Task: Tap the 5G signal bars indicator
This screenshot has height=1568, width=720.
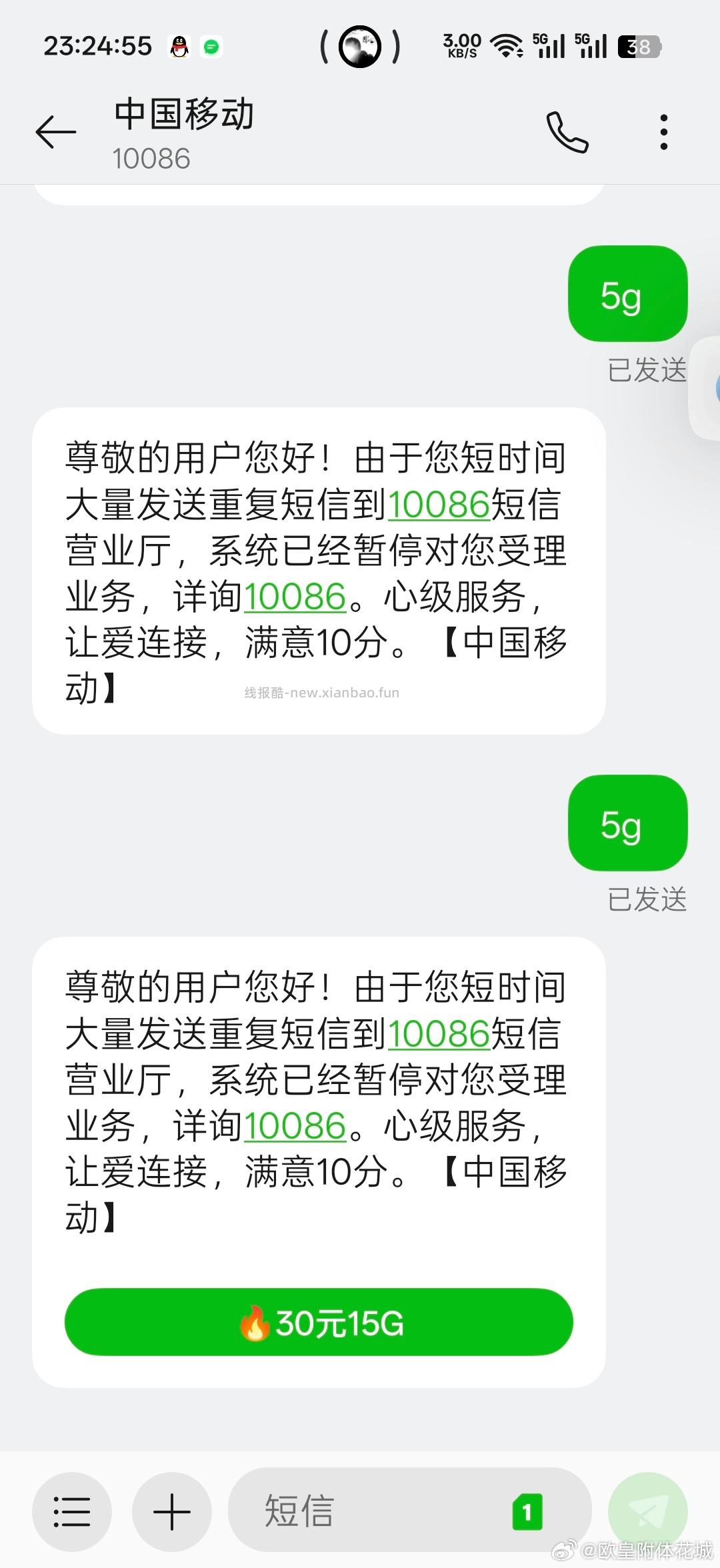Action: click(x=548, y=45)
